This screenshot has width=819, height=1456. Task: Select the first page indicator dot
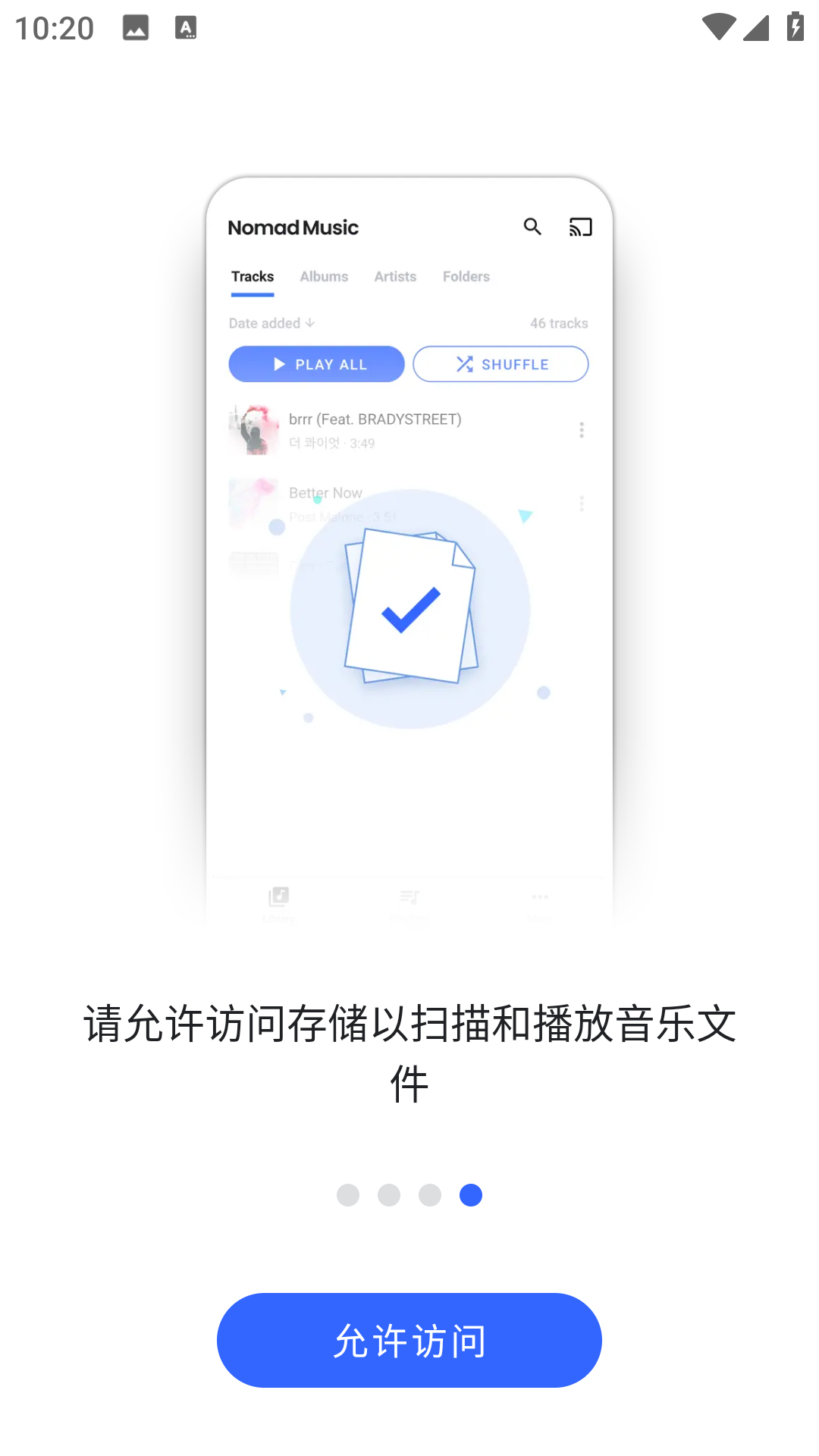[x=348, y=1195]
